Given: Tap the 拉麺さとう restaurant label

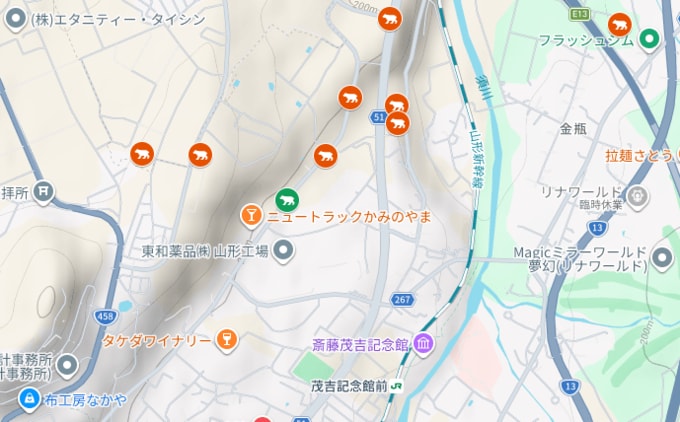Looking at the screenshot, I should click(x=640, y=155).
